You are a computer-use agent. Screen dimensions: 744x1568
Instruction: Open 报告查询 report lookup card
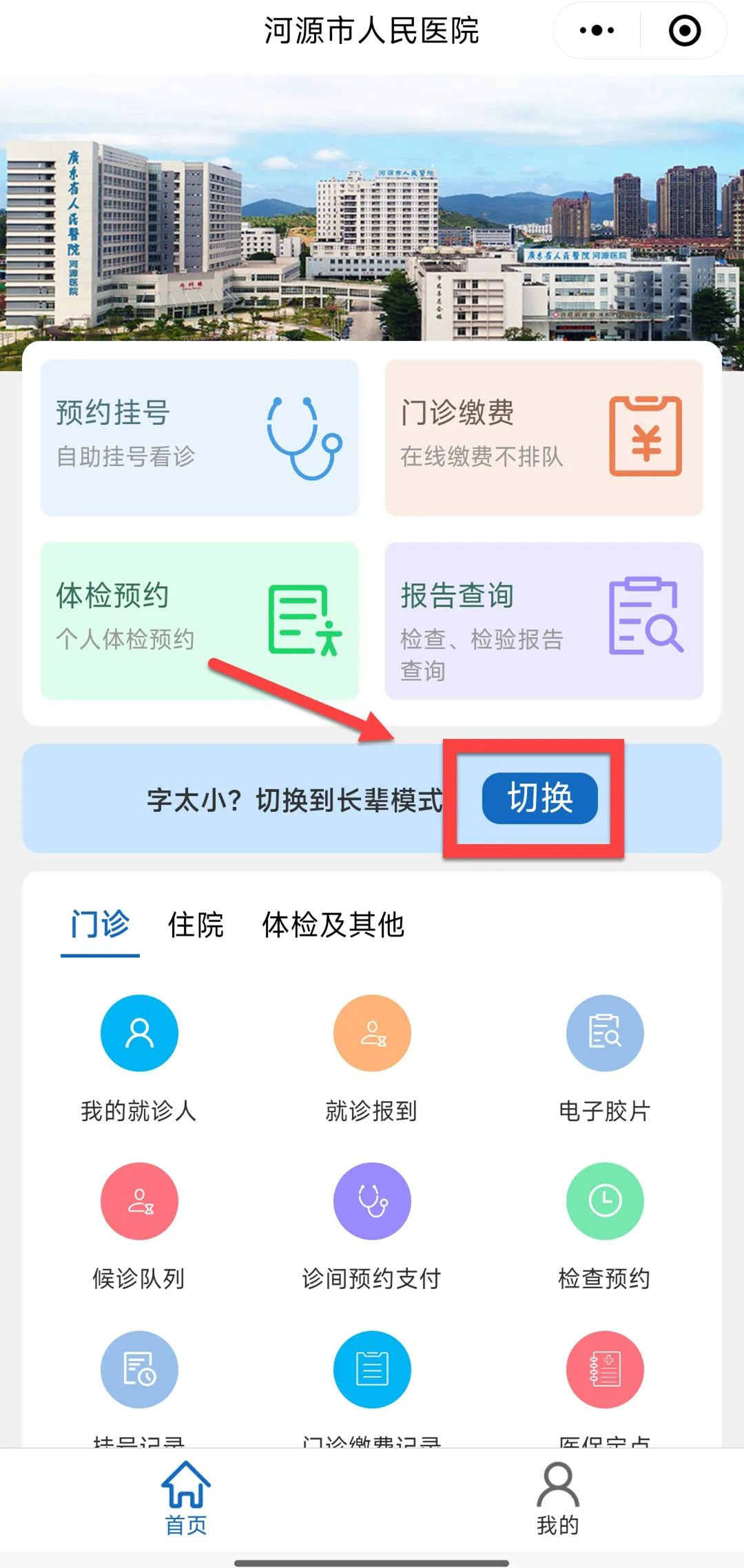(544, 620)
